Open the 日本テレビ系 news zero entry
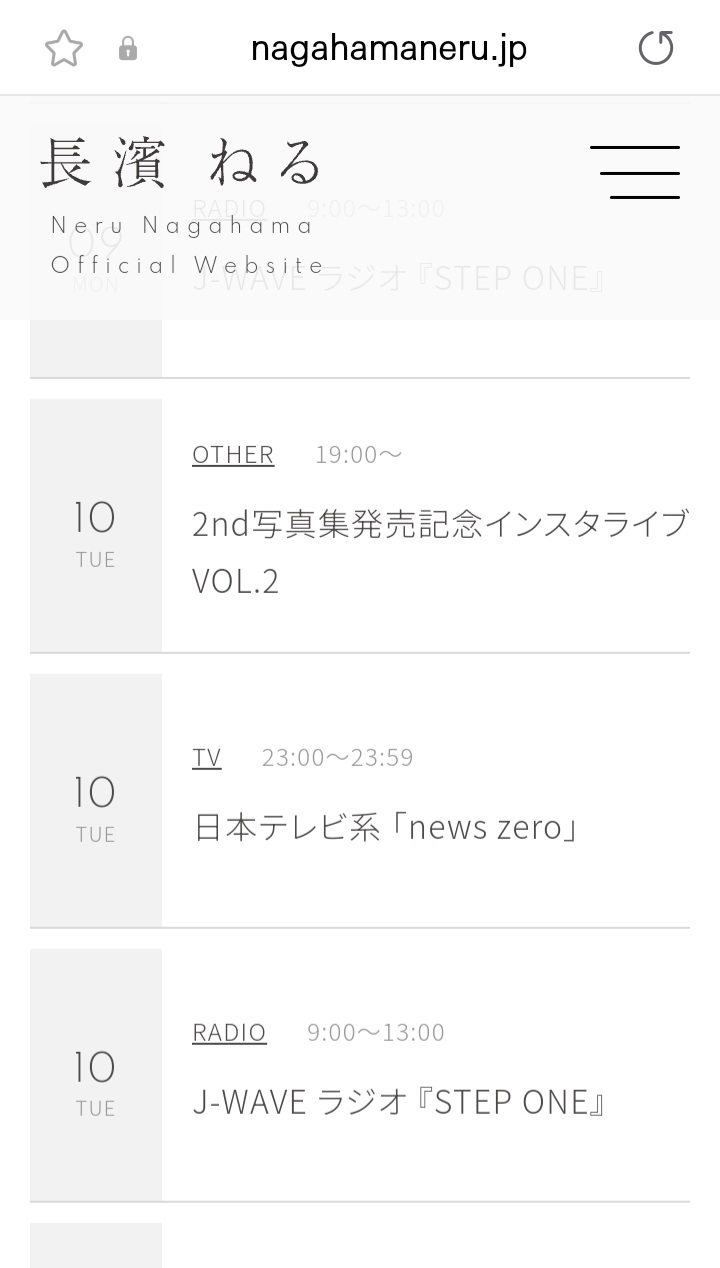The height and width of the screenshot is (1268, 720). (386, 828)
